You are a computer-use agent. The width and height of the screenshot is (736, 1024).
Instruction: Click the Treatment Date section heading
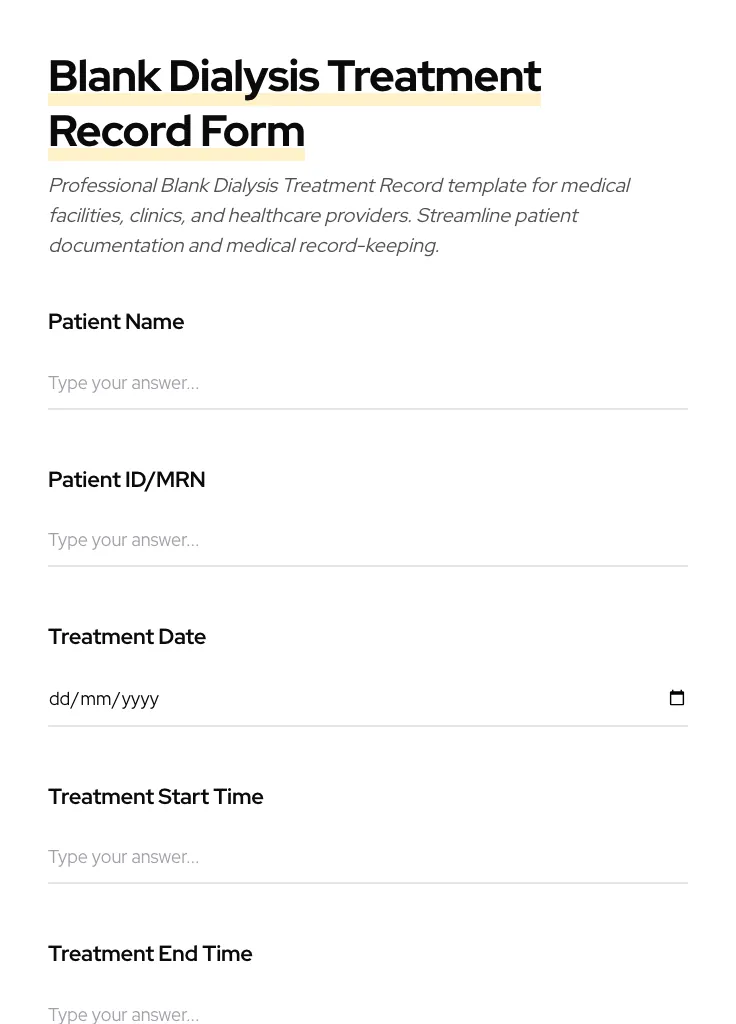coord(127,637)
